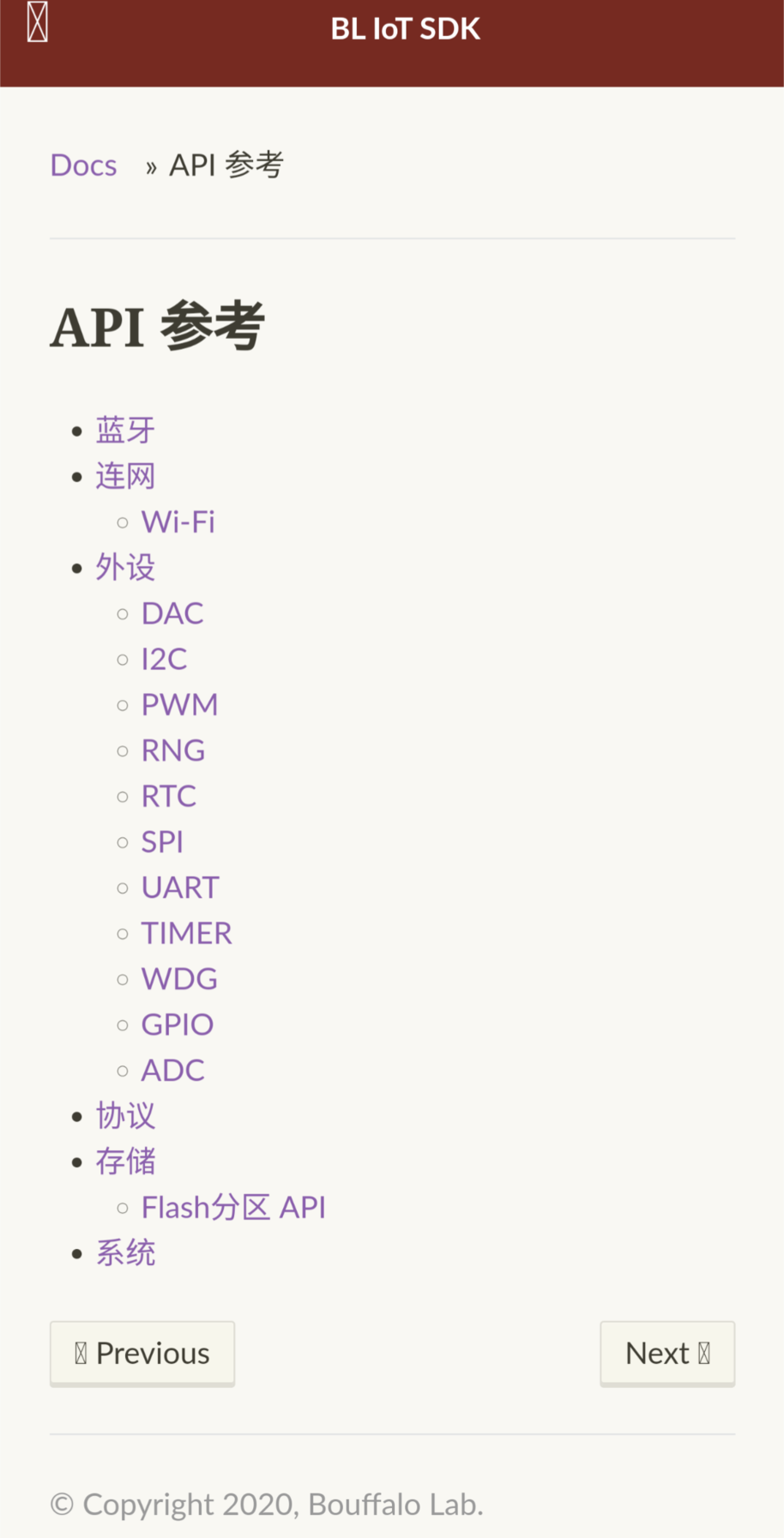Open the 蓝牙 section
This screenshot has height=1538, width=784.
click(125, 430)
